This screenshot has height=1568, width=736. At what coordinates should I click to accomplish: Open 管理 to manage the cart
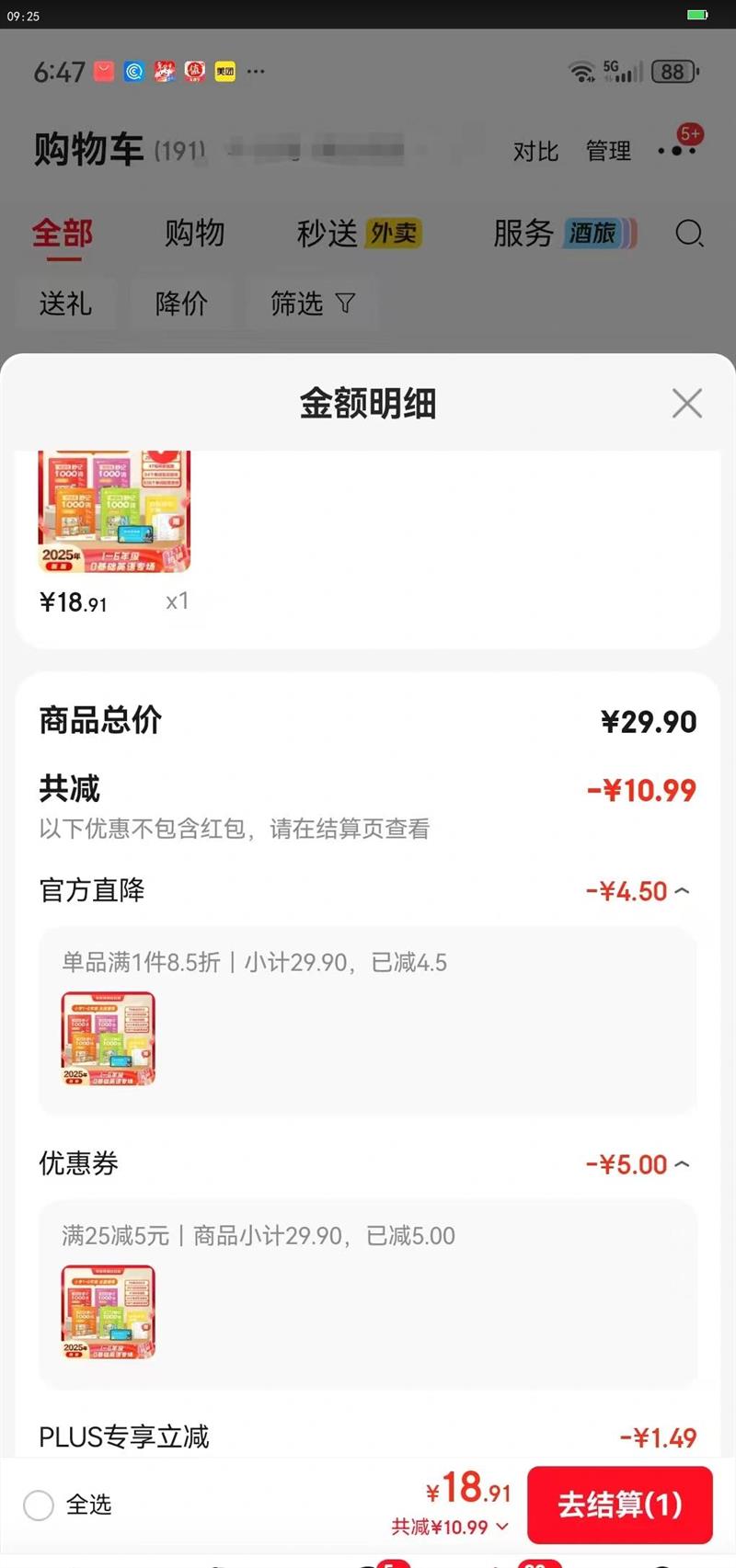pos(608,151)
